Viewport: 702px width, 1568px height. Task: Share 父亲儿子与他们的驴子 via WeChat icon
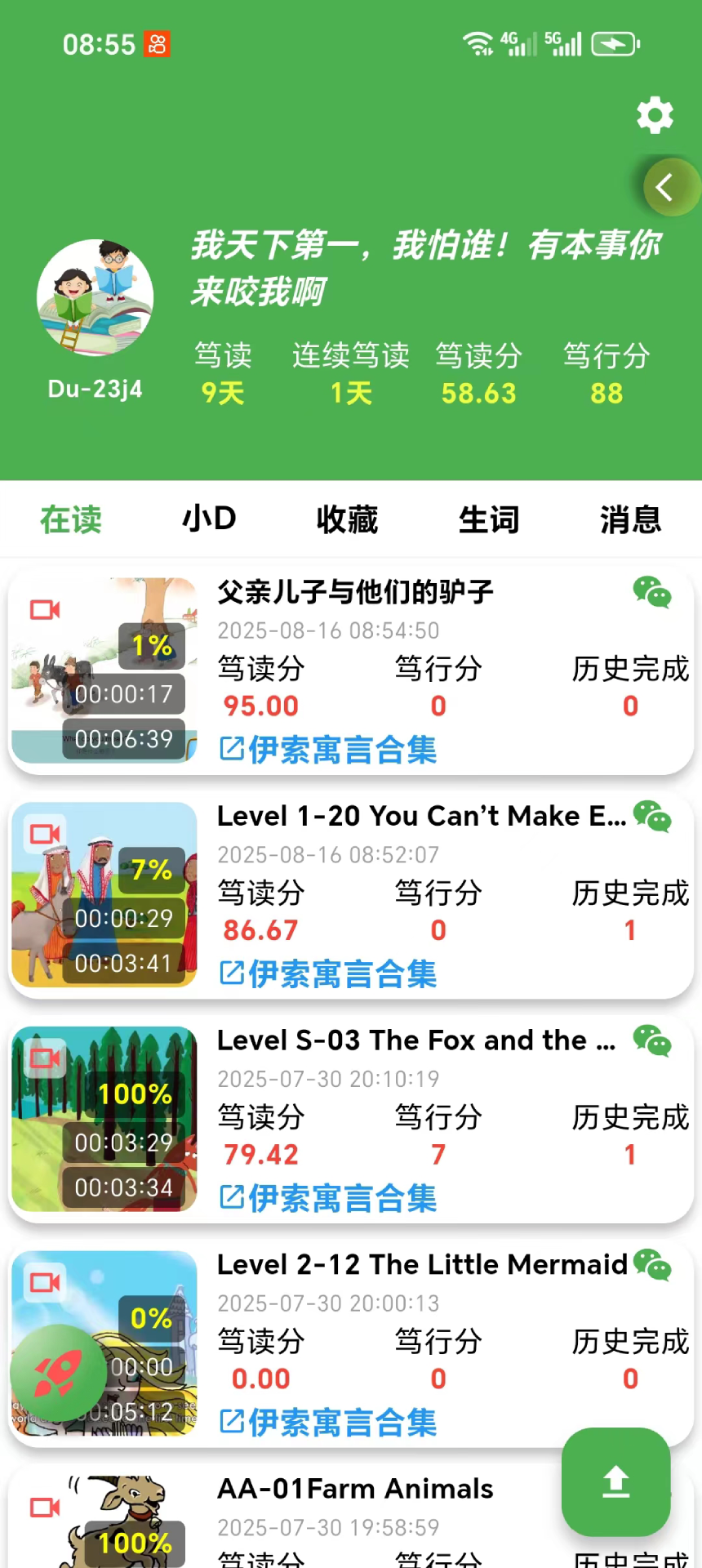651,593
